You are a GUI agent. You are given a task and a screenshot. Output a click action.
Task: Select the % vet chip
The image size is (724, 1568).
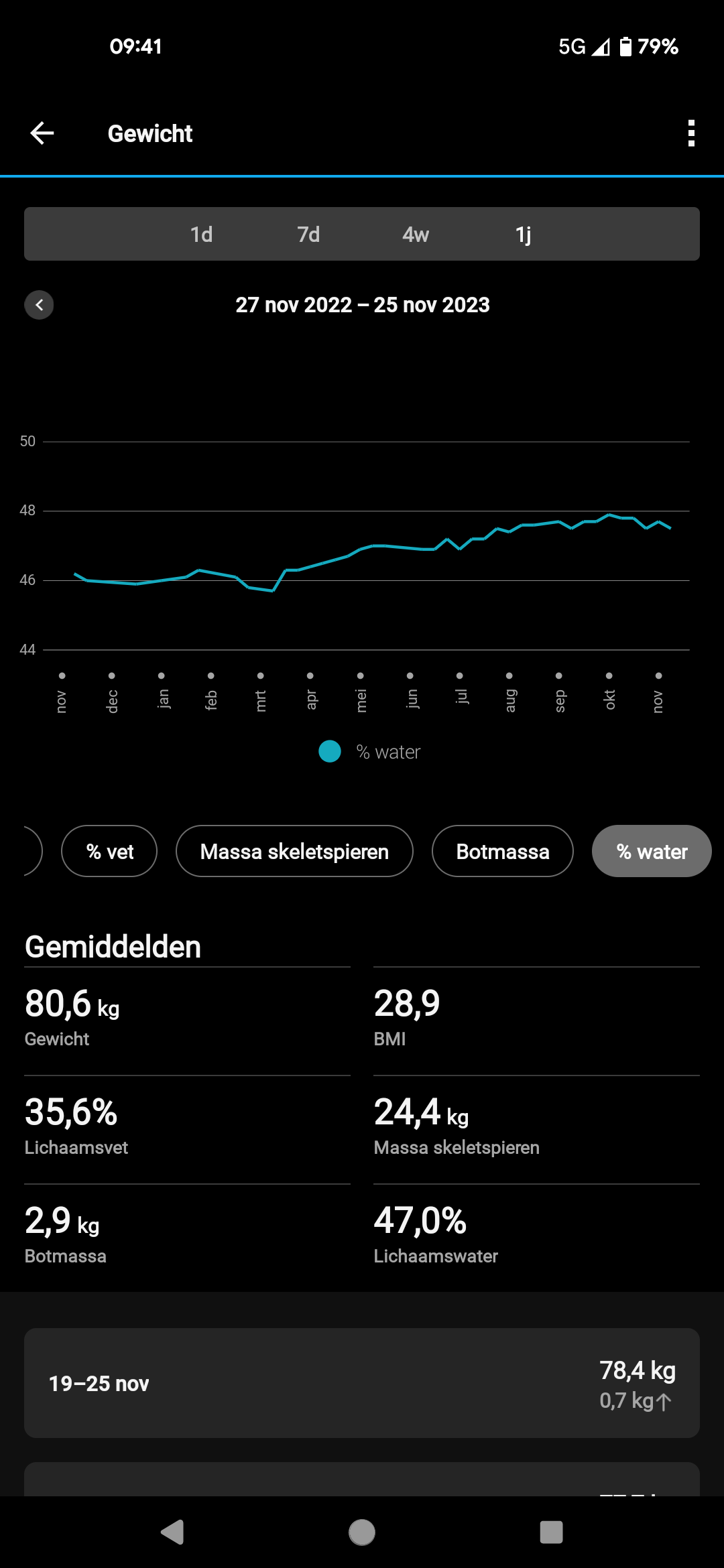(109, 851)
